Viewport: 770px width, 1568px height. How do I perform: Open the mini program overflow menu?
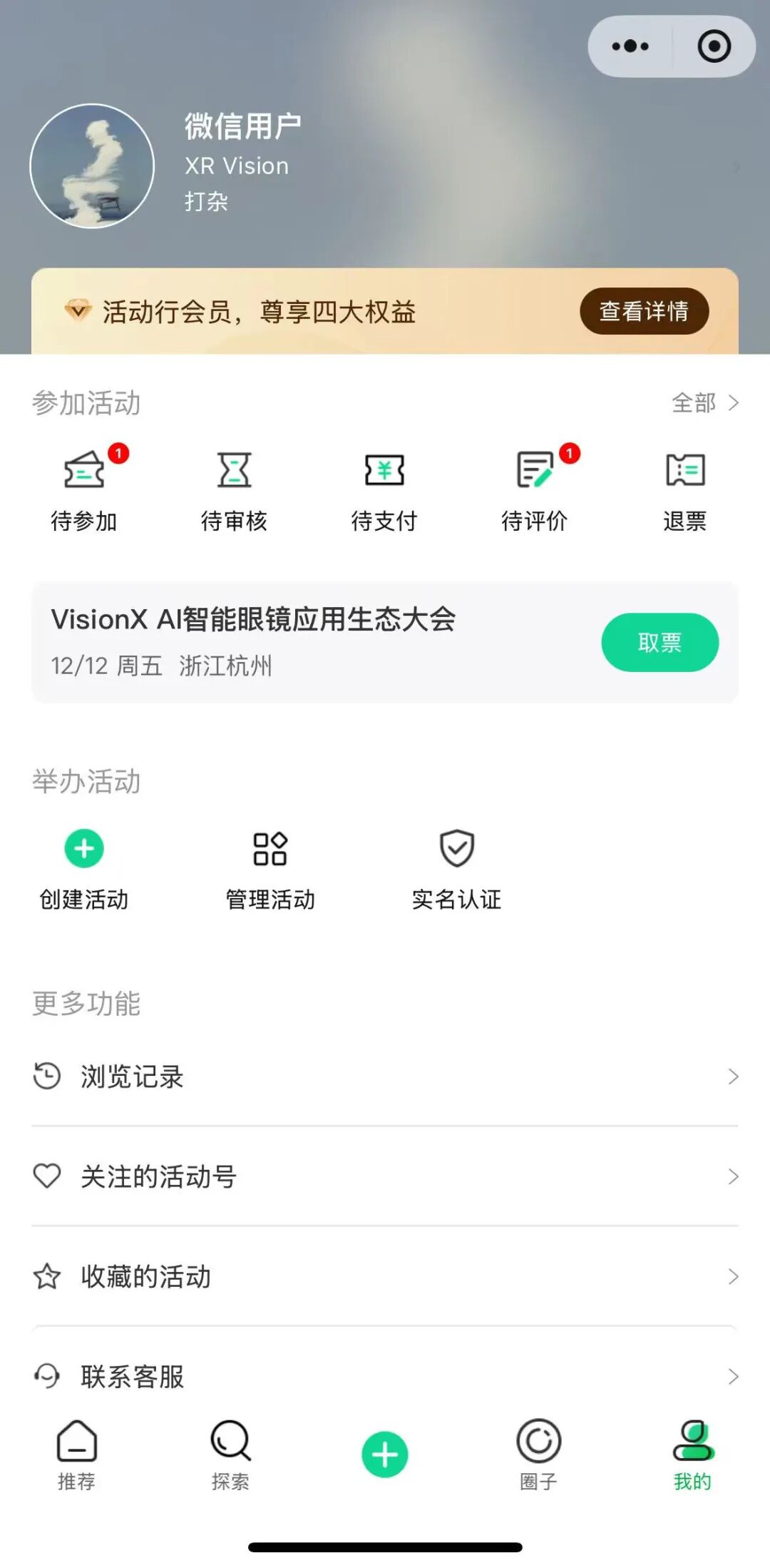(x=630, y=46)
